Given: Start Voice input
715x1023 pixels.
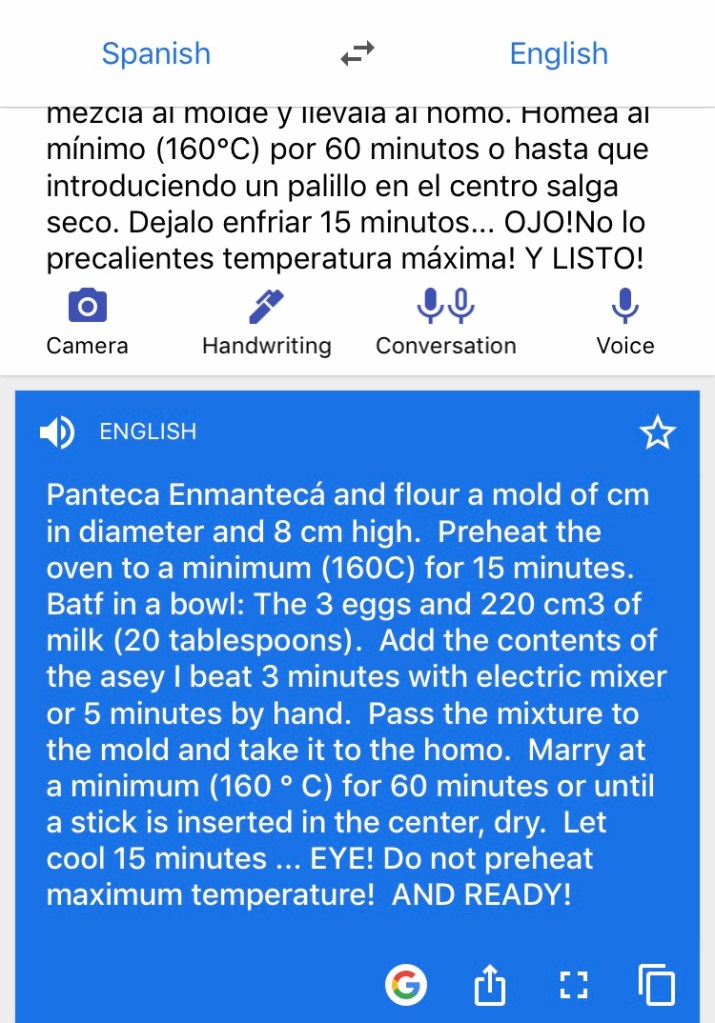Looking at the screenshot, I should point(625,321).
